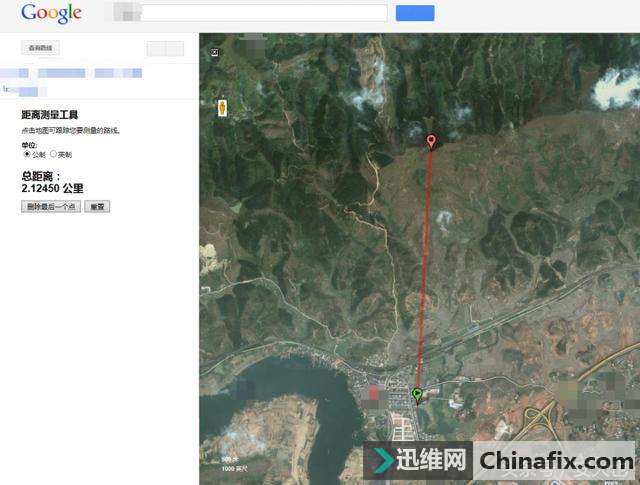Tap the Street View pegman icon
This screenshot has height=485, width=640.
tap(221, 107)
